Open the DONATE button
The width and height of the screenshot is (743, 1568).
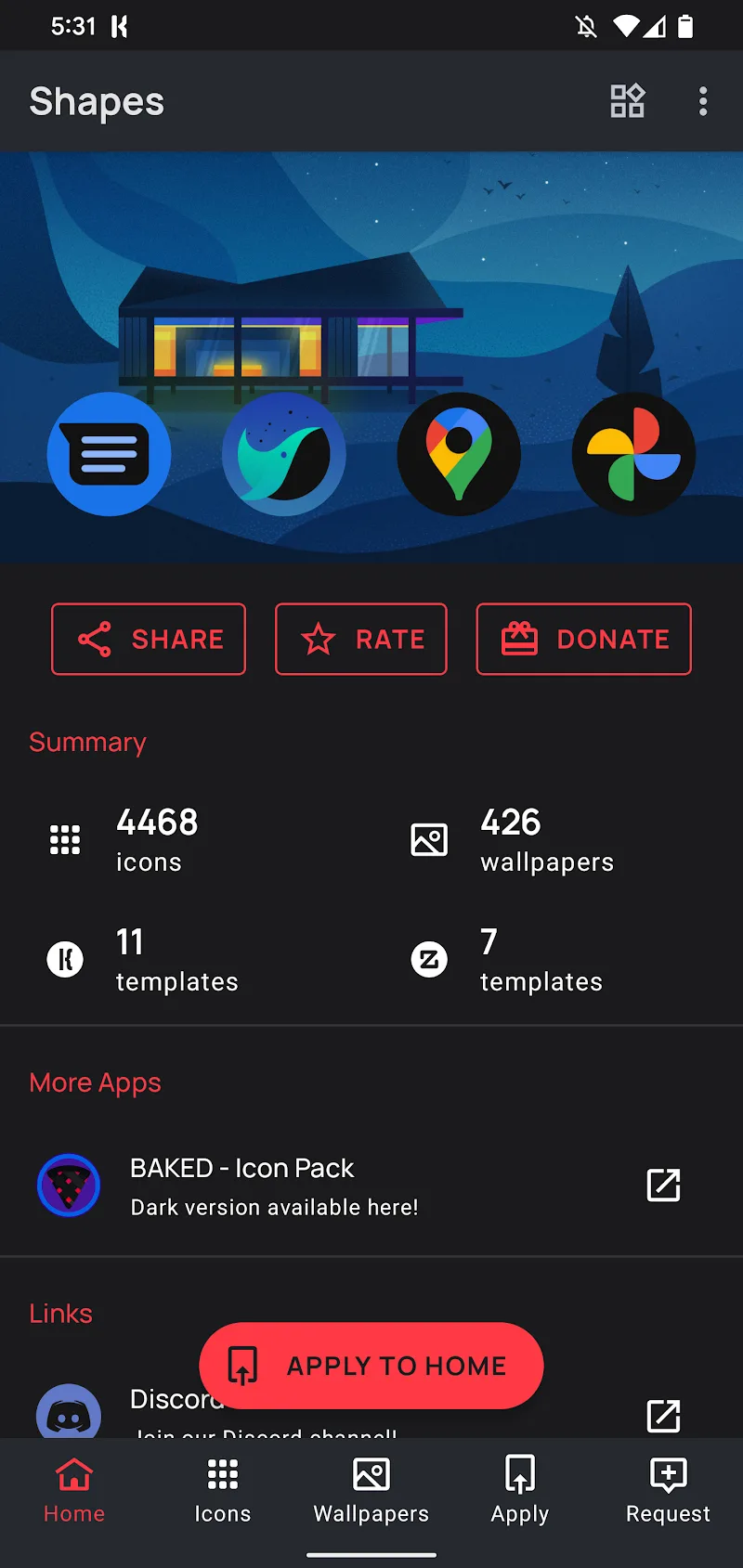[584, 639]
